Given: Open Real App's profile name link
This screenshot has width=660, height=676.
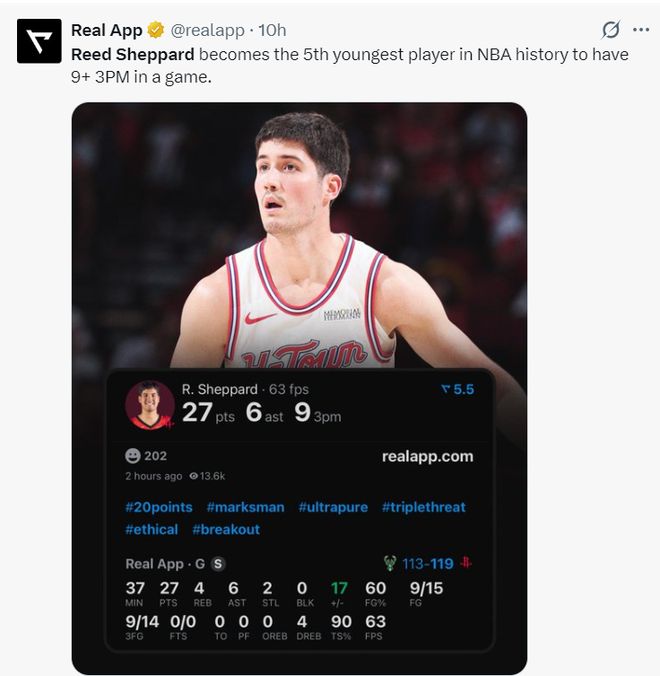Looking at the screenshot, I should coord(107,30).
